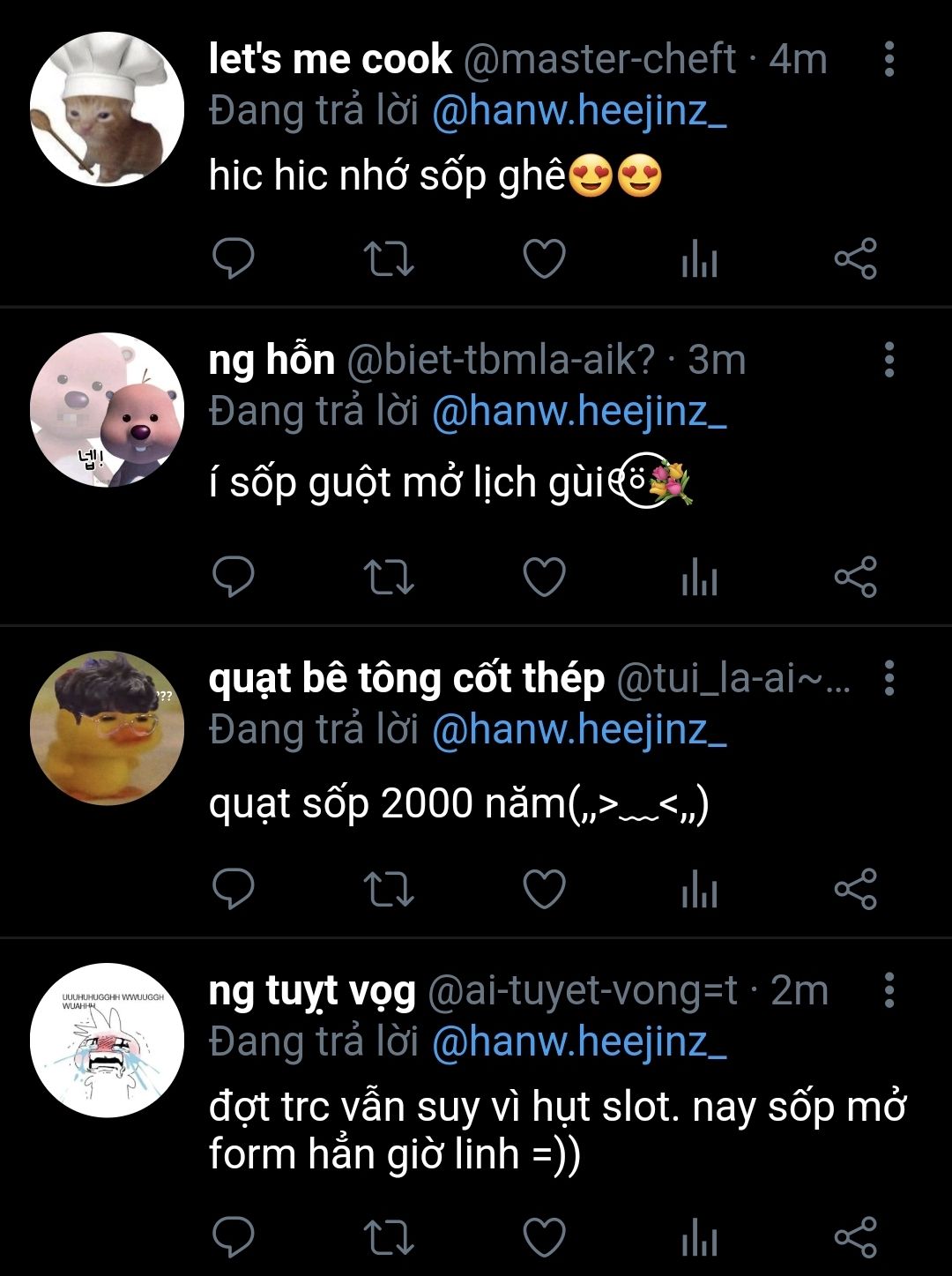Retweet quạt bê tông cốt thép's reply

click(389, 889)
